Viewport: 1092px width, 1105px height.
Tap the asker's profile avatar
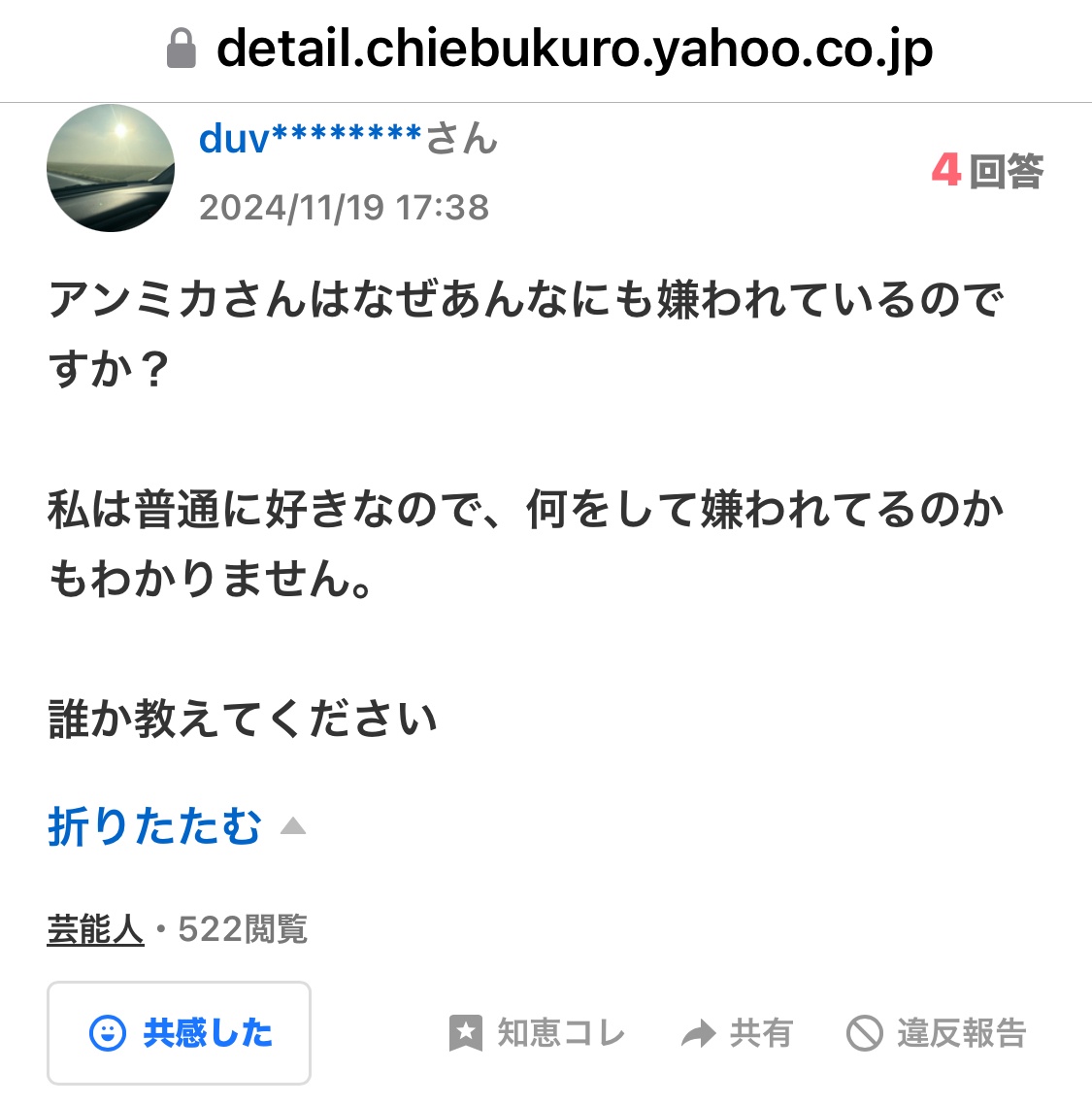(111, 168)
